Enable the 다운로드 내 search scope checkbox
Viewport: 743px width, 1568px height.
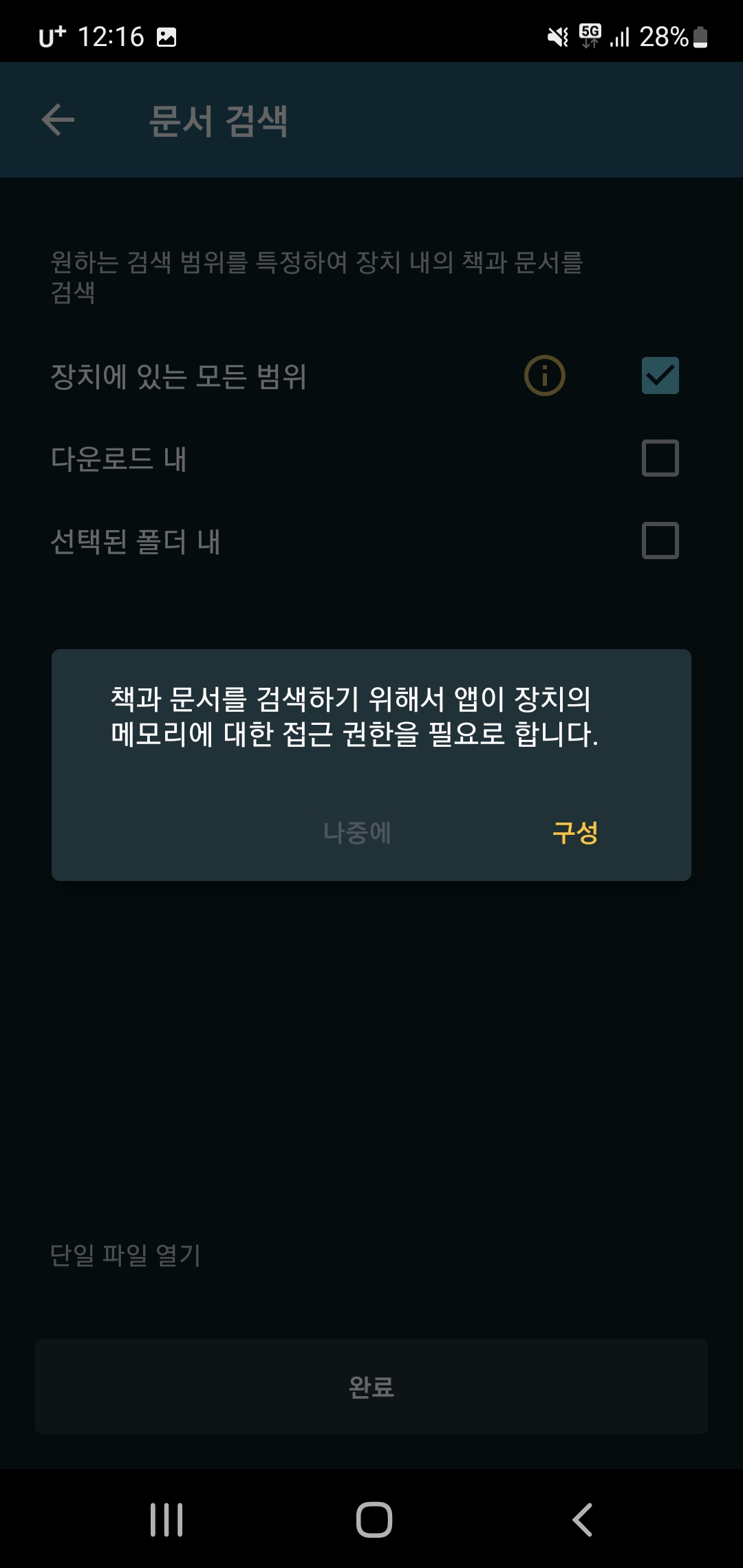click(x=660, y=459)
